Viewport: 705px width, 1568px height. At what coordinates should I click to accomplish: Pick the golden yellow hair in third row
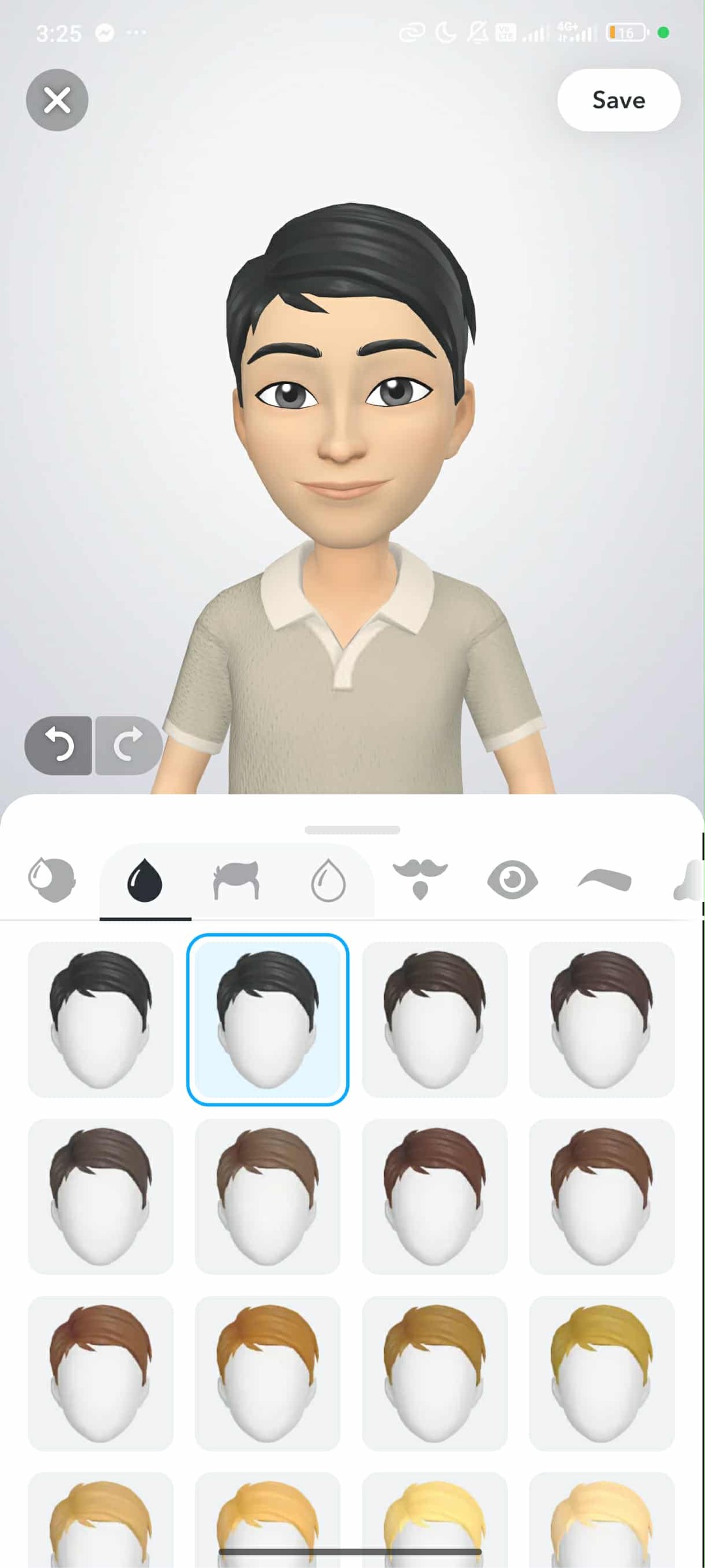(x=602, y=1373)
